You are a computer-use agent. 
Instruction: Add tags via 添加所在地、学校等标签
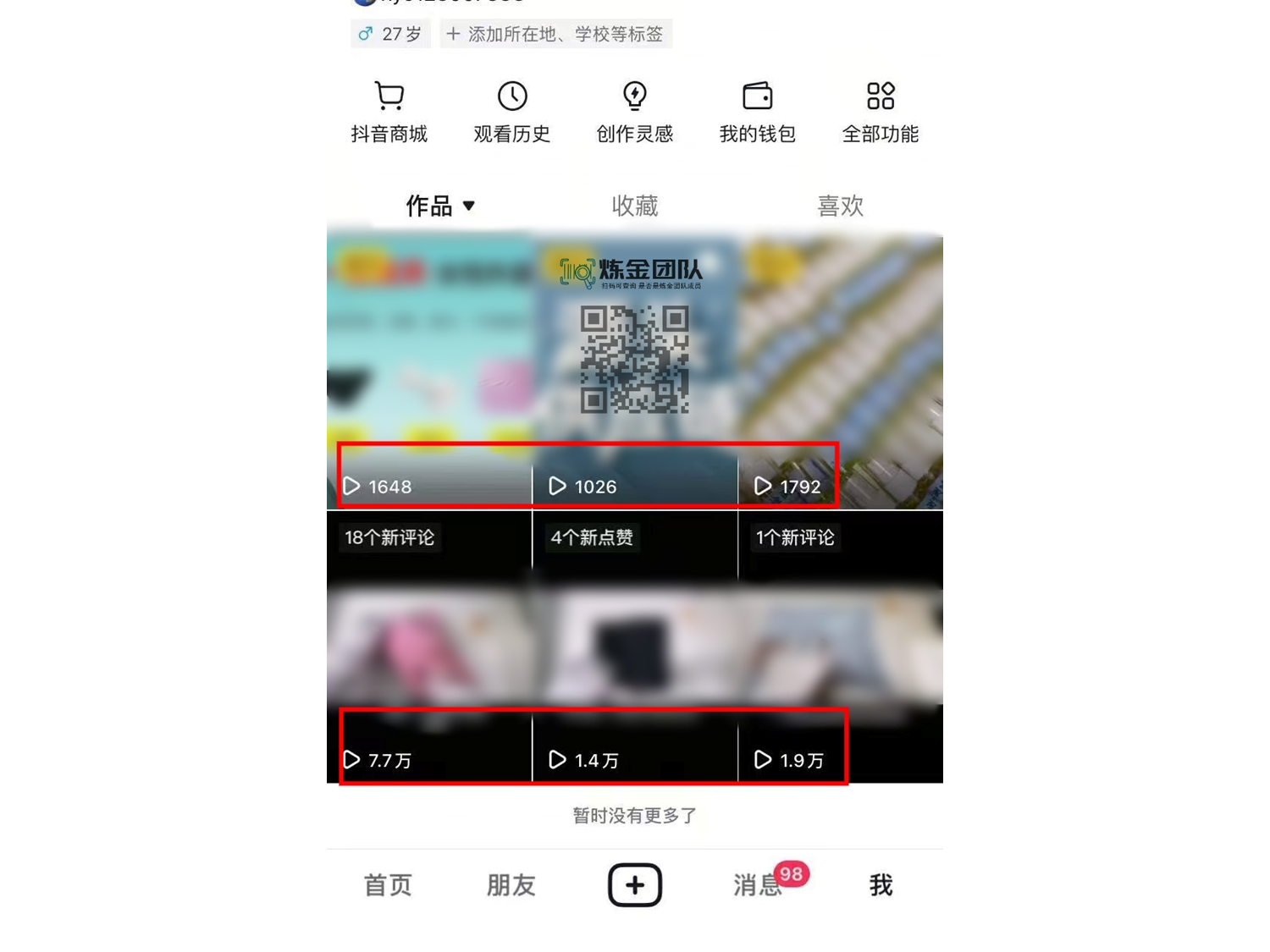click(x=556, y=34)
